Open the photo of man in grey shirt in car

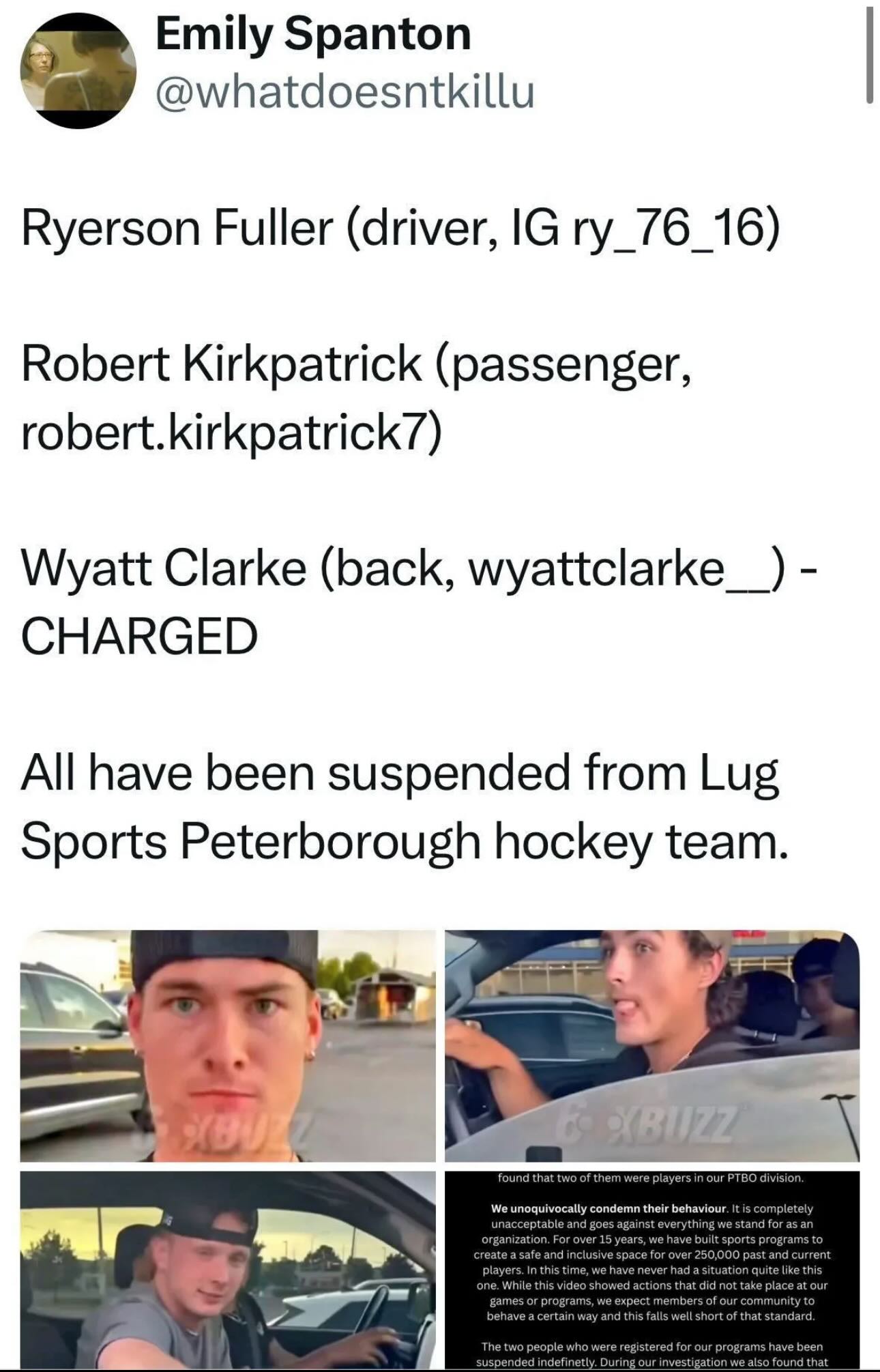[x=228, y=1270]
